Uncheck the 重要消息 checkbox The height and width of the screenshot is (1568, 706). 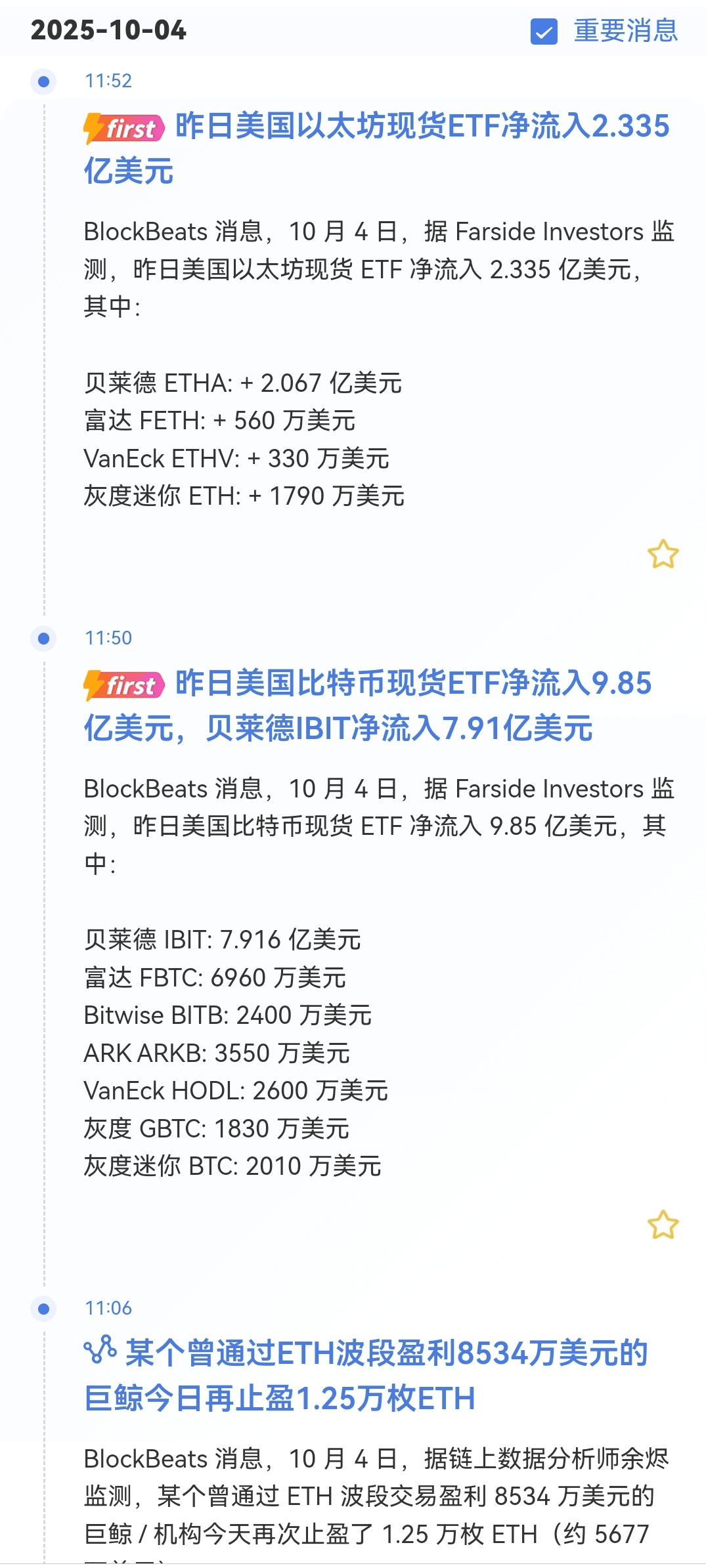(x=544, y=32)
